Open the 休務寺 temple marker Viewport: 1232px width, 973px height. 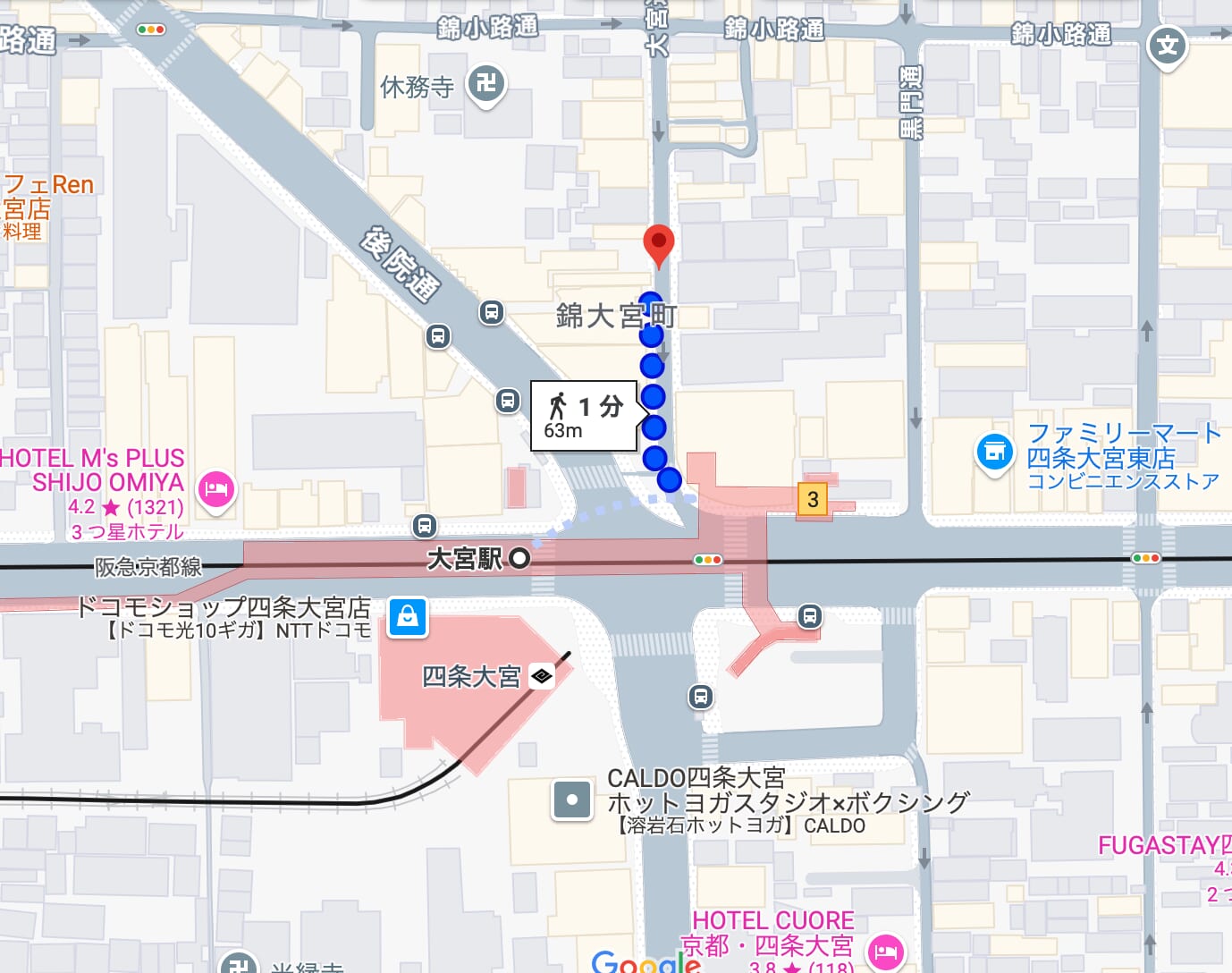pos(486,84)
